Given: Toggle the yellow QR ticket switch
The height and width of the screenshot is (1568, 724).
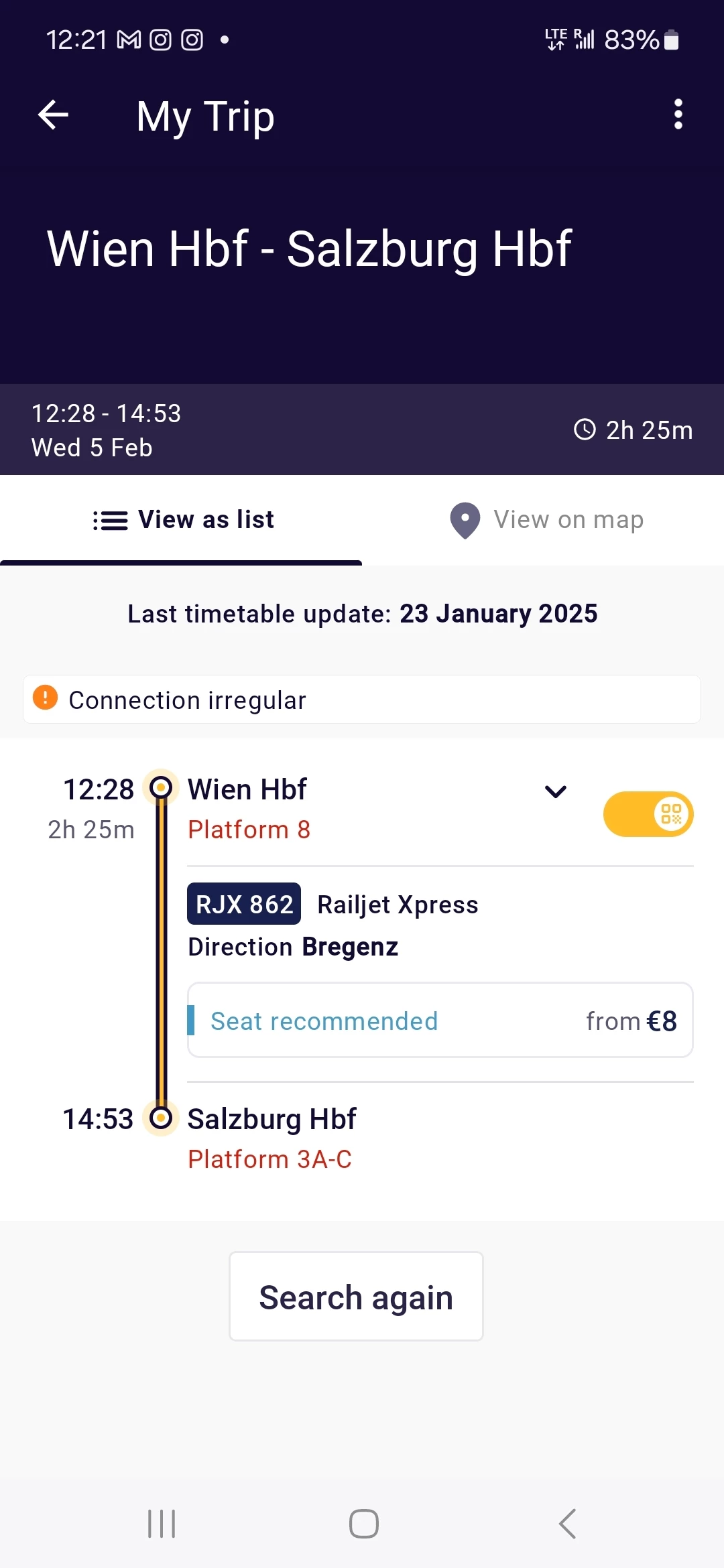Looking at the screenshot, I should pos(648,814).
